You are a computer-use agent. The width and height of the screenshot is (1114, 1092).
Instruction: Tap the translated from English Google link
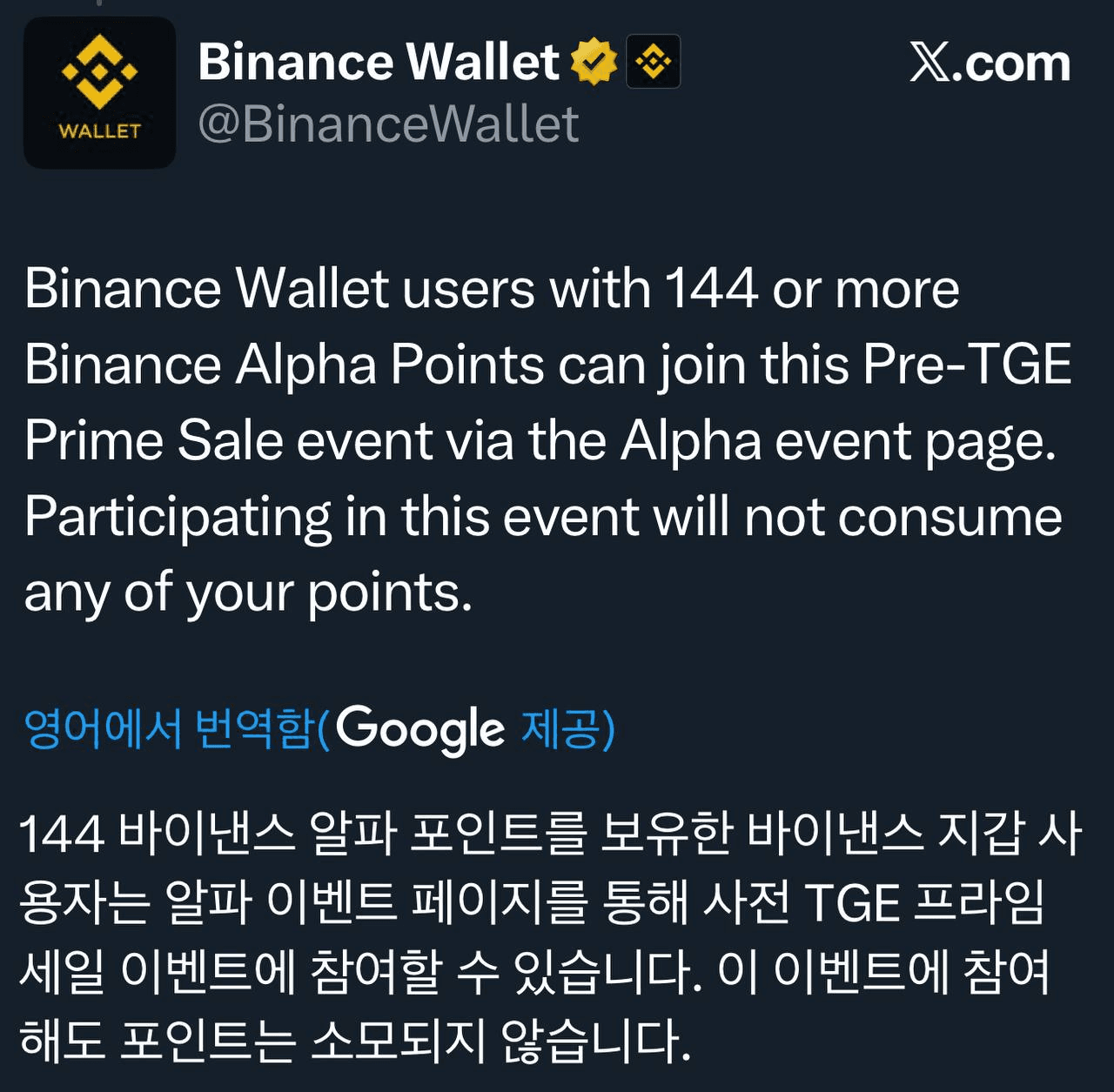[319, 728]
